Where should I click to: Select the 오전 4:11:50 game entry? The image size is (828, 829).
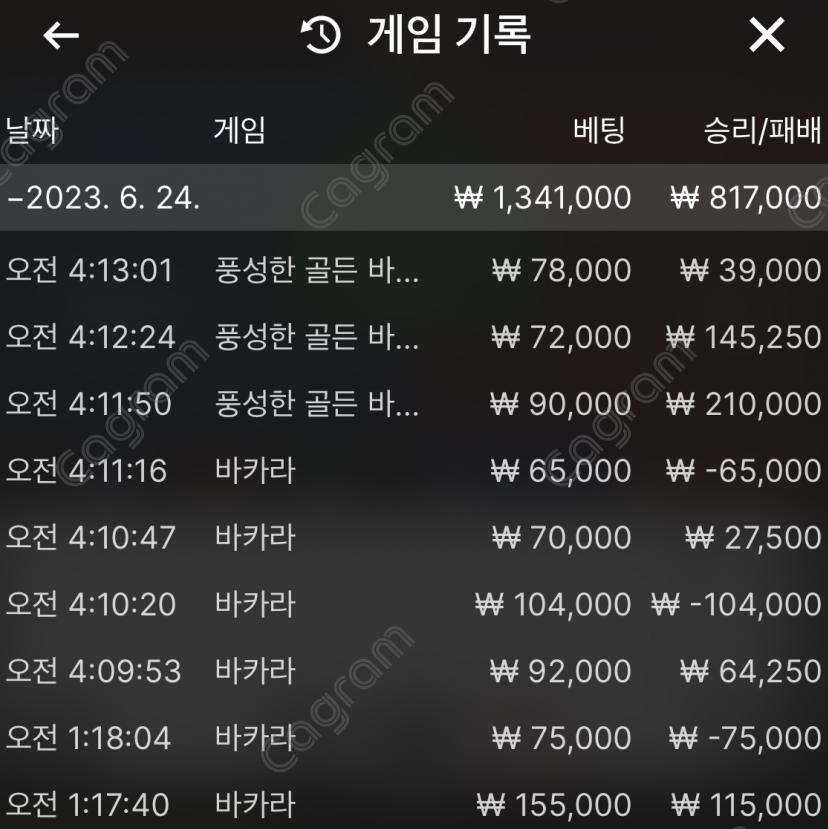[x=414, y=404]
